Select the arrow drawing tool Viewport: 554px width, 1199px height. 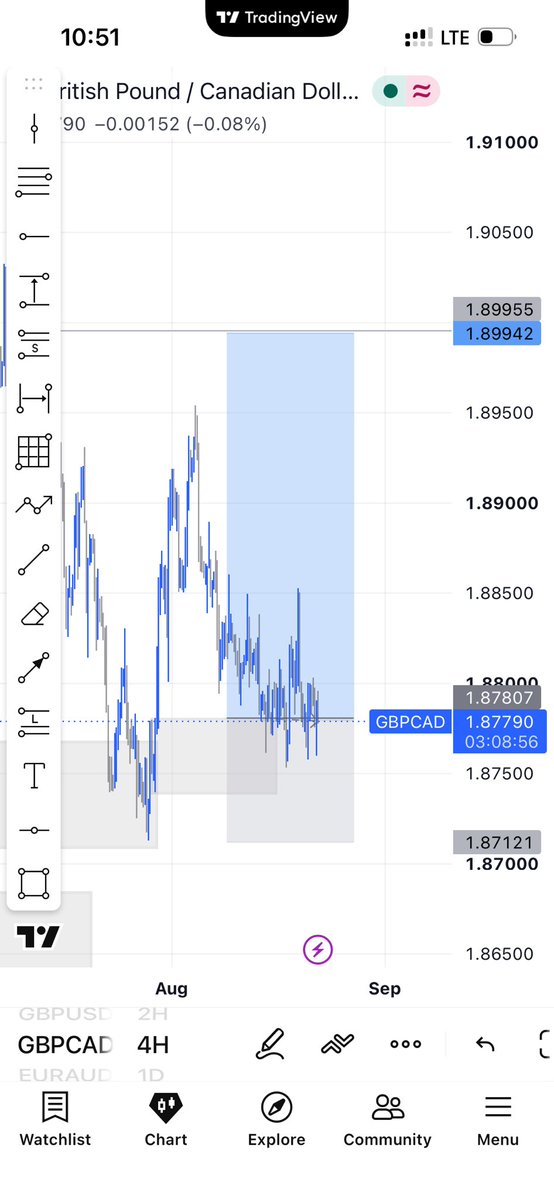point(34,668)
